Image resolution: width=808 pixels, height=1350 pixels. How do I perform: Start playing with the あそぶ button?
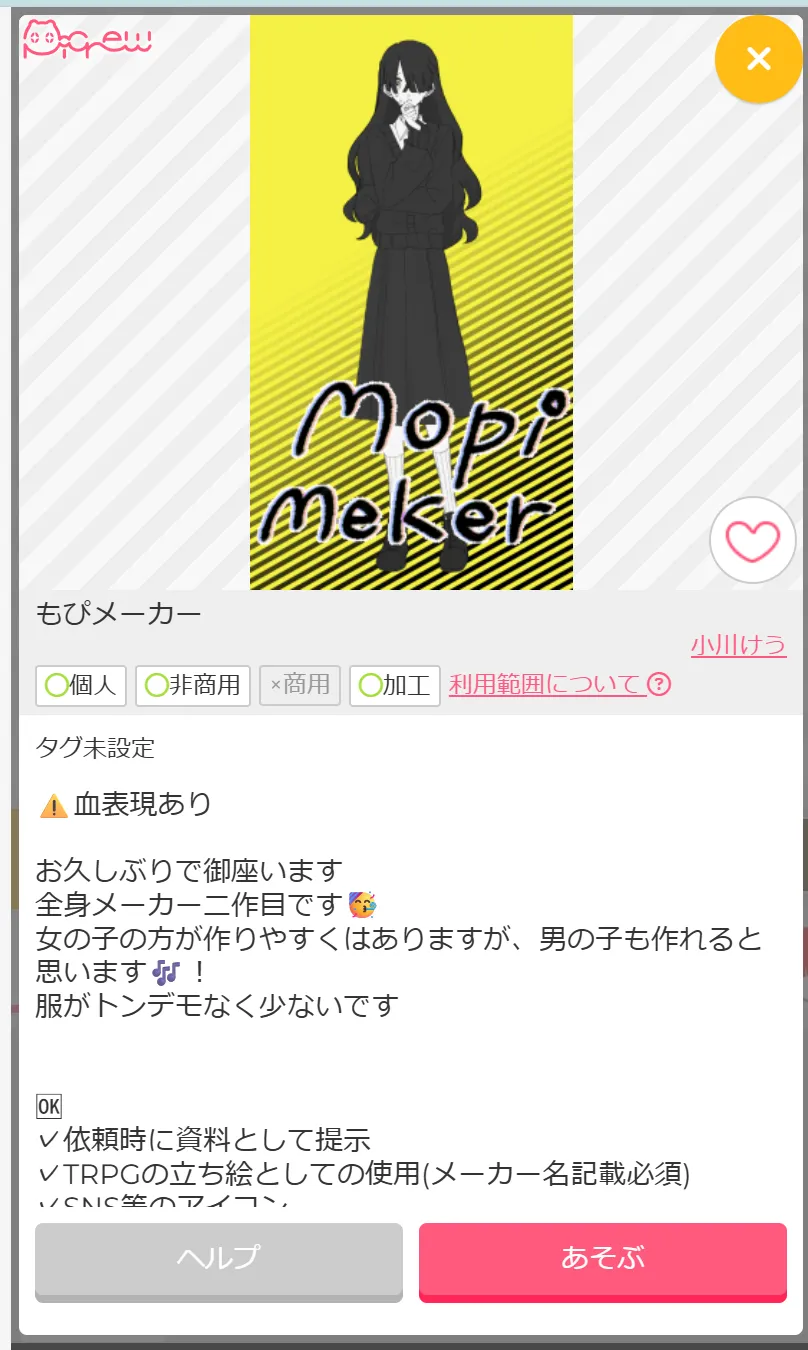point(602,1259)
